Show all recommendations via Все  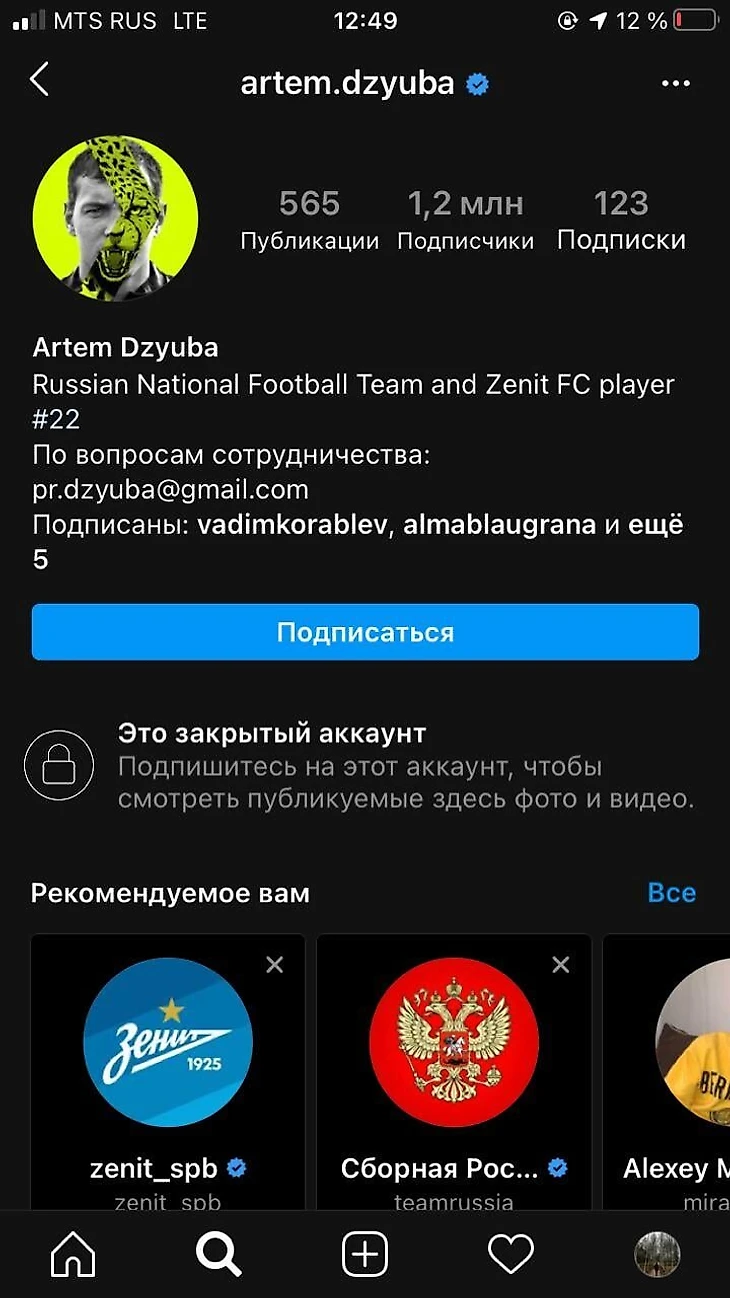coord(671,892)
